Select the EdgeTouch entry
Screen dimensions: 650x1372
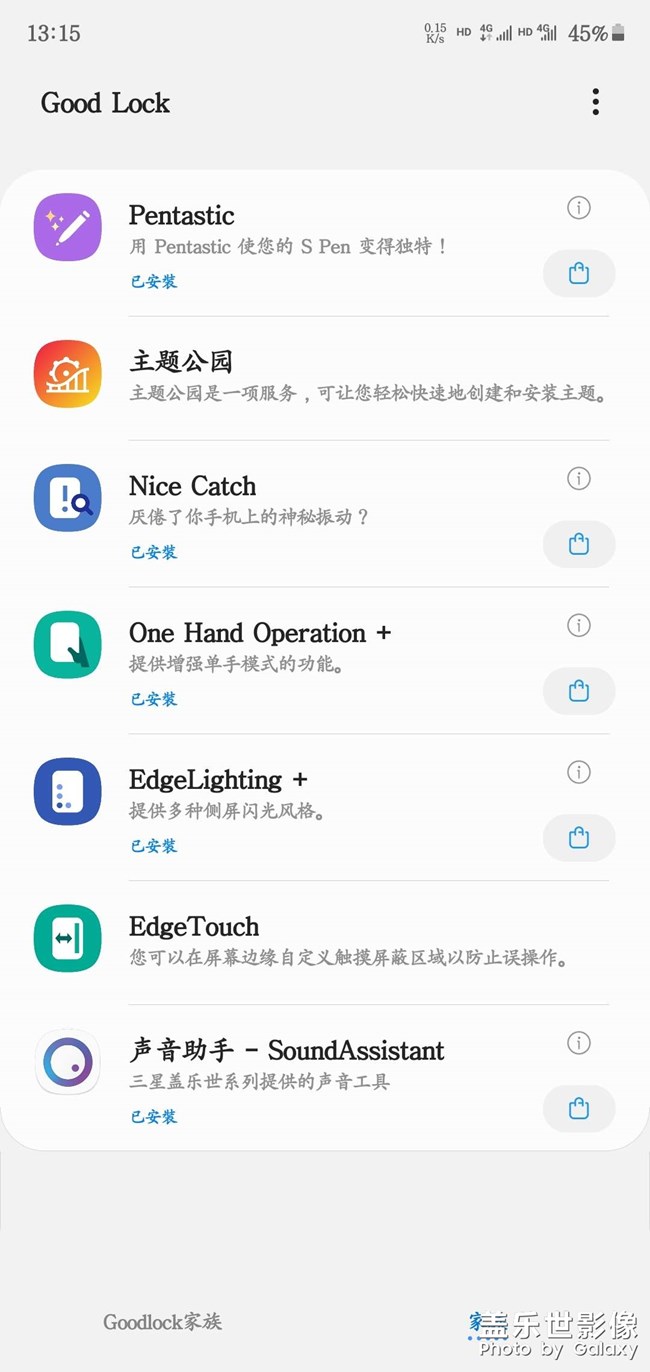[x=320, y=940]
